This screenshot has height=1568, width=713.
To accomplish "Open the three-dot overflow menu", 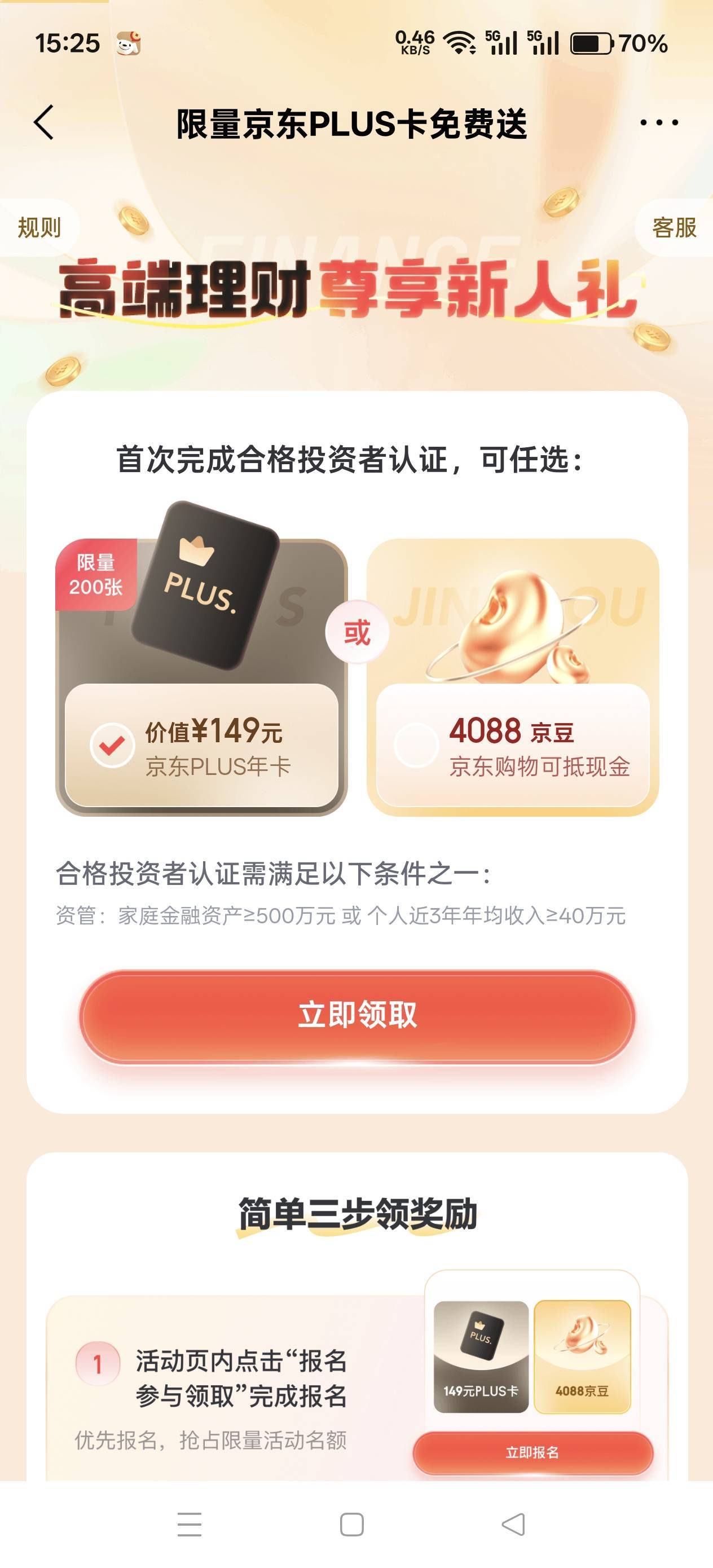I will tap(659, 123).
